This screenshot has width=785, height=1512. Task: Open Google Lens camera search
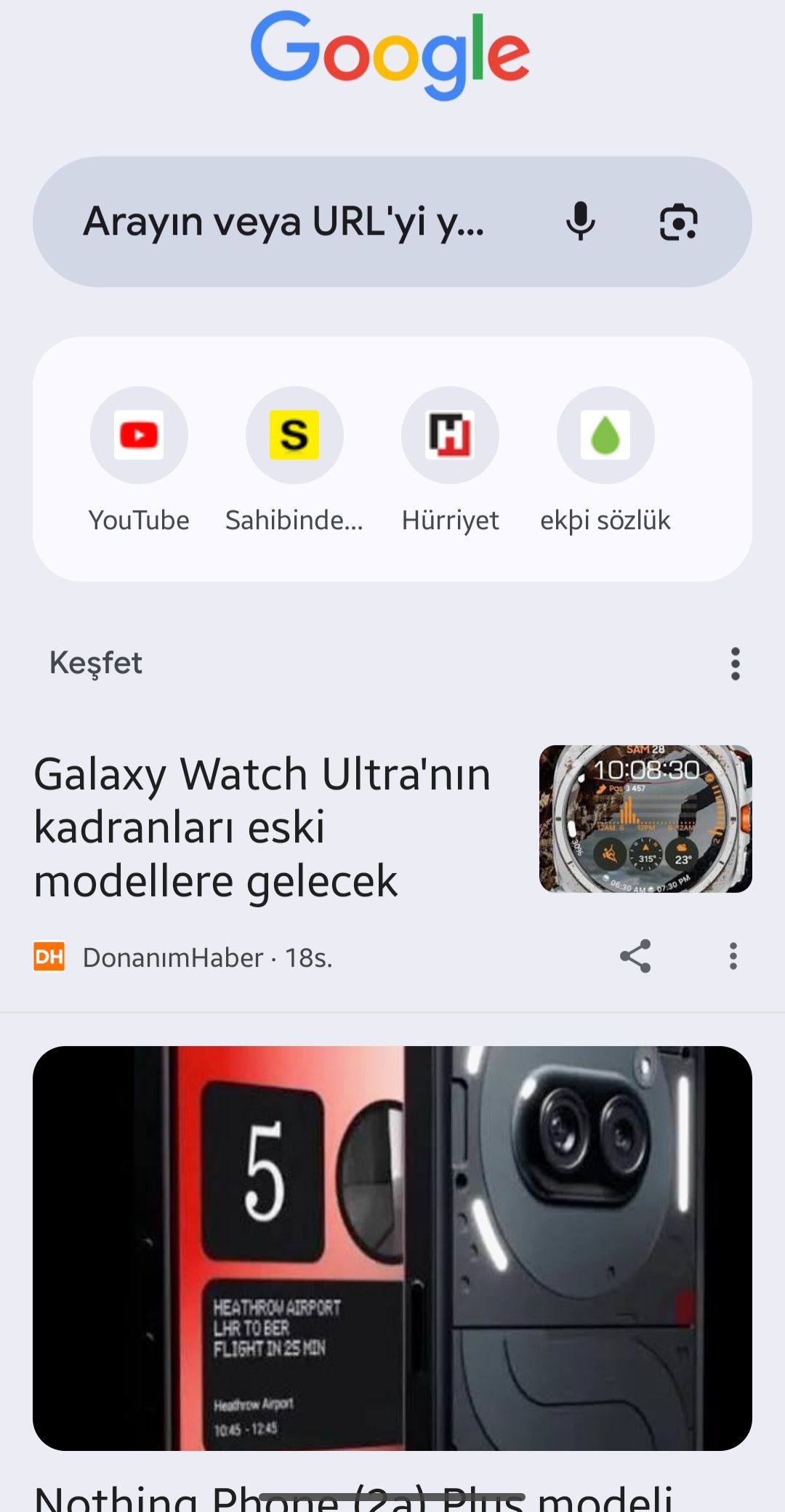(678, 222)
